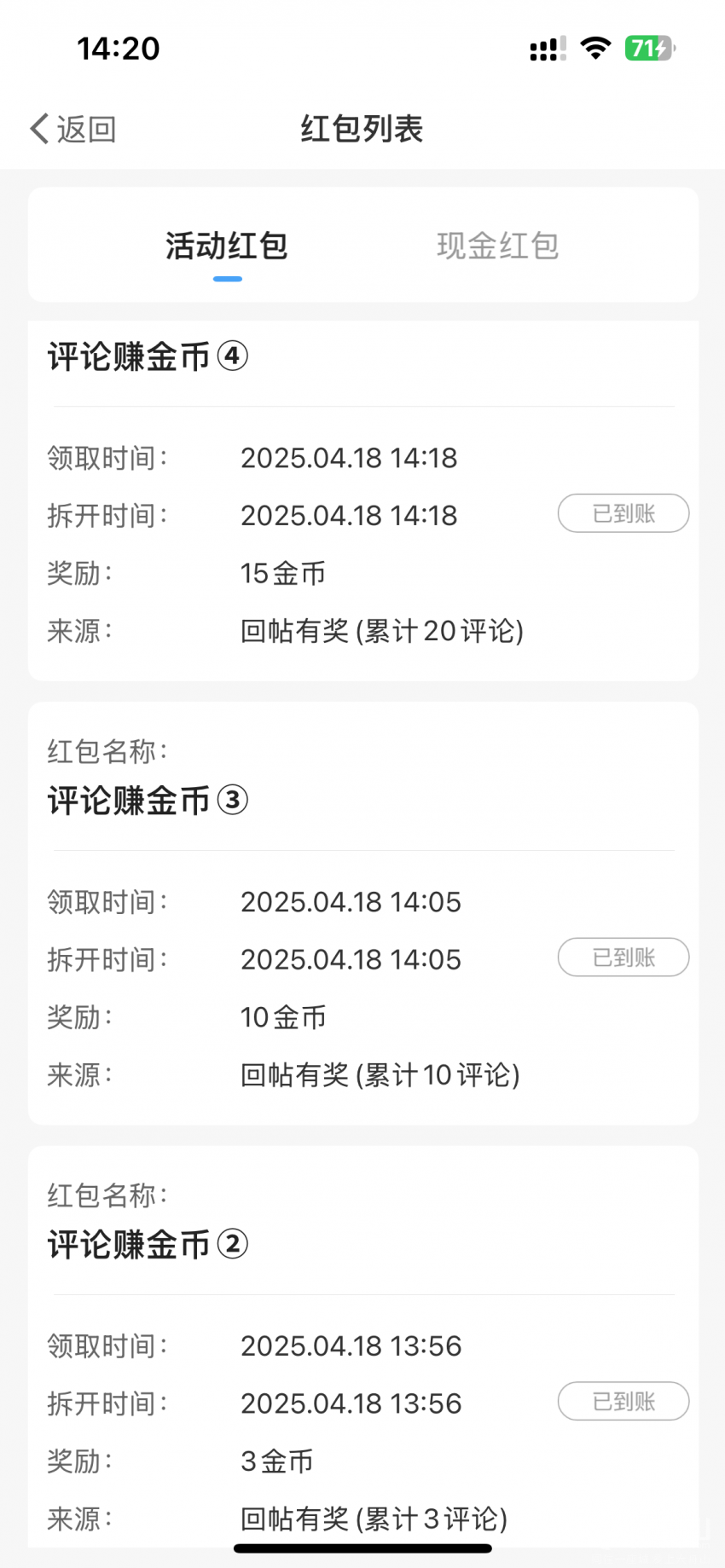The height and width of the screenshot is (1568, 725).
Task: Tap 已到账 on the 评论赚金币② card
Action: pos(623,1401)
